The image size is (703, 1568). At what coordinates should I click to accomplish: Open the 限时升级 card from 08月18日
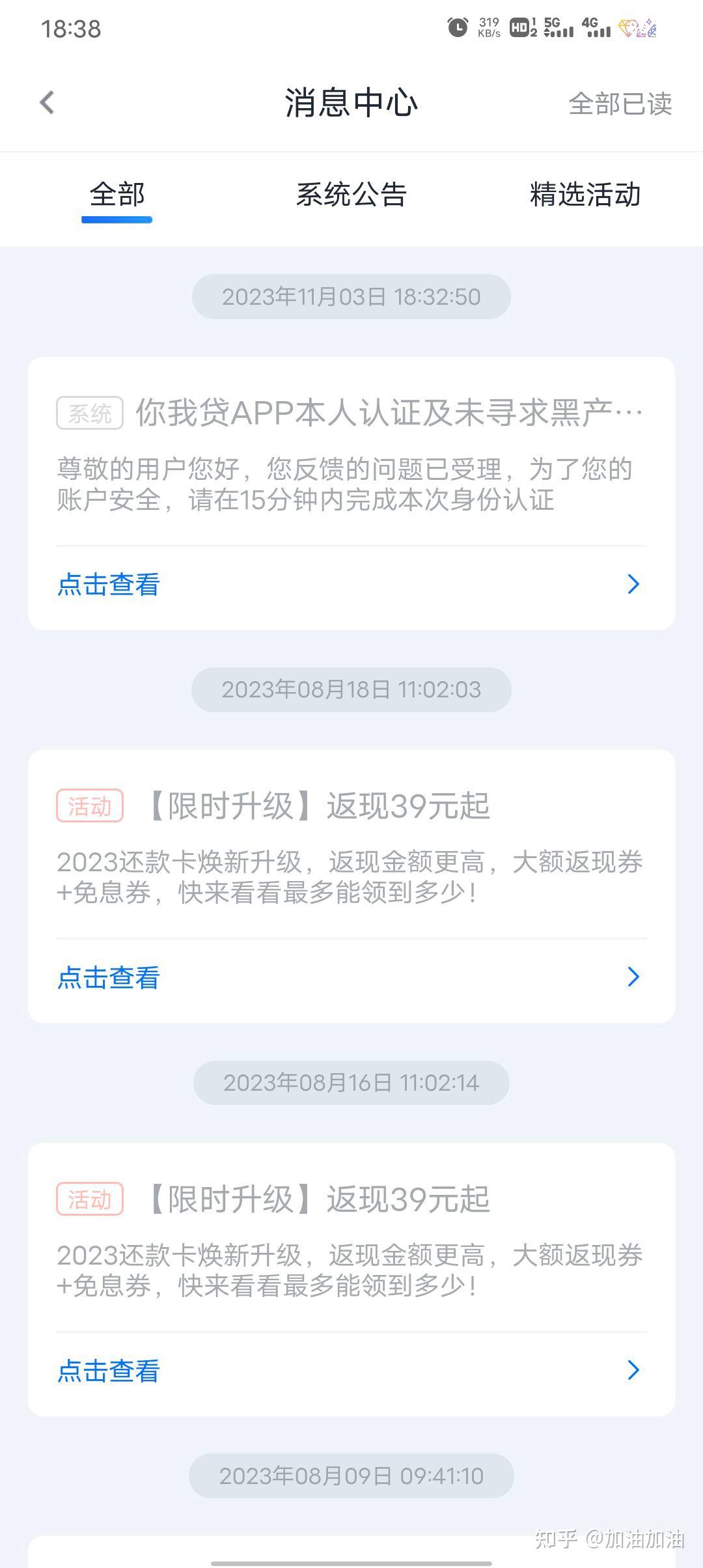351,847
